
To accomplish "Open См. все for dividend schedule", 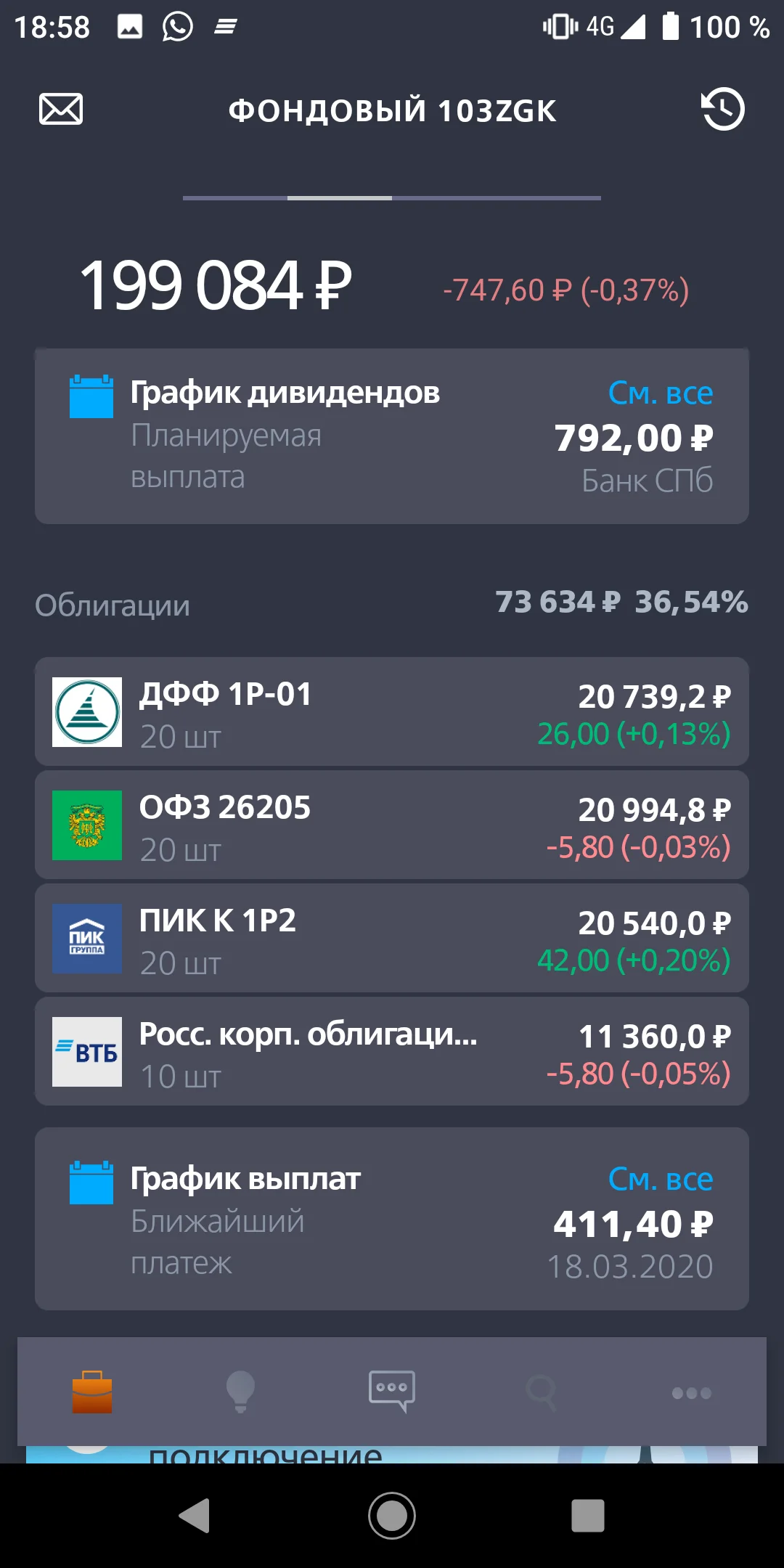I will click(661, 392).
